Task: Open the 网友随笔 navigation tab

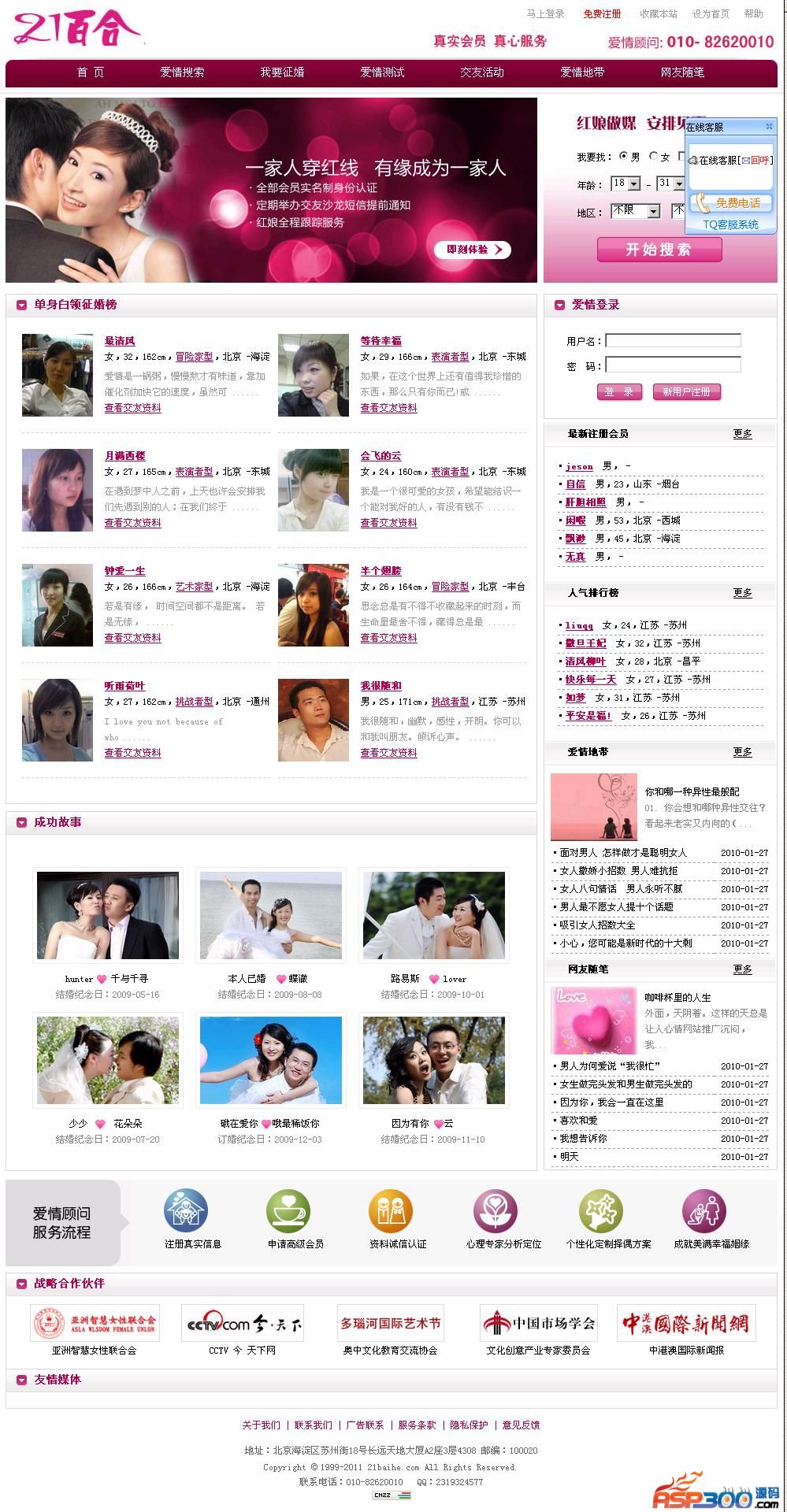Action: (681, 72)
